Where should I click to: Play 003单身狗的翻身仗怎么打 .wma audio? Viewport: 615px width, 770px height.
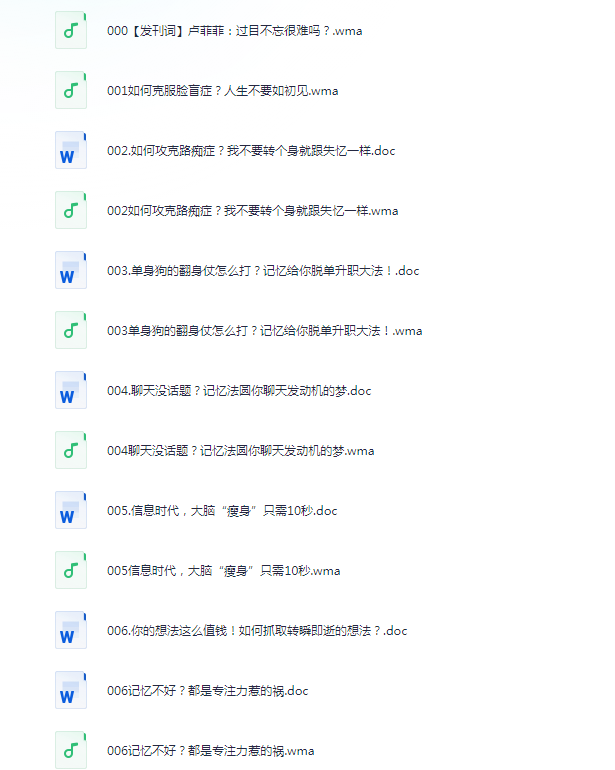pos(264,331)
